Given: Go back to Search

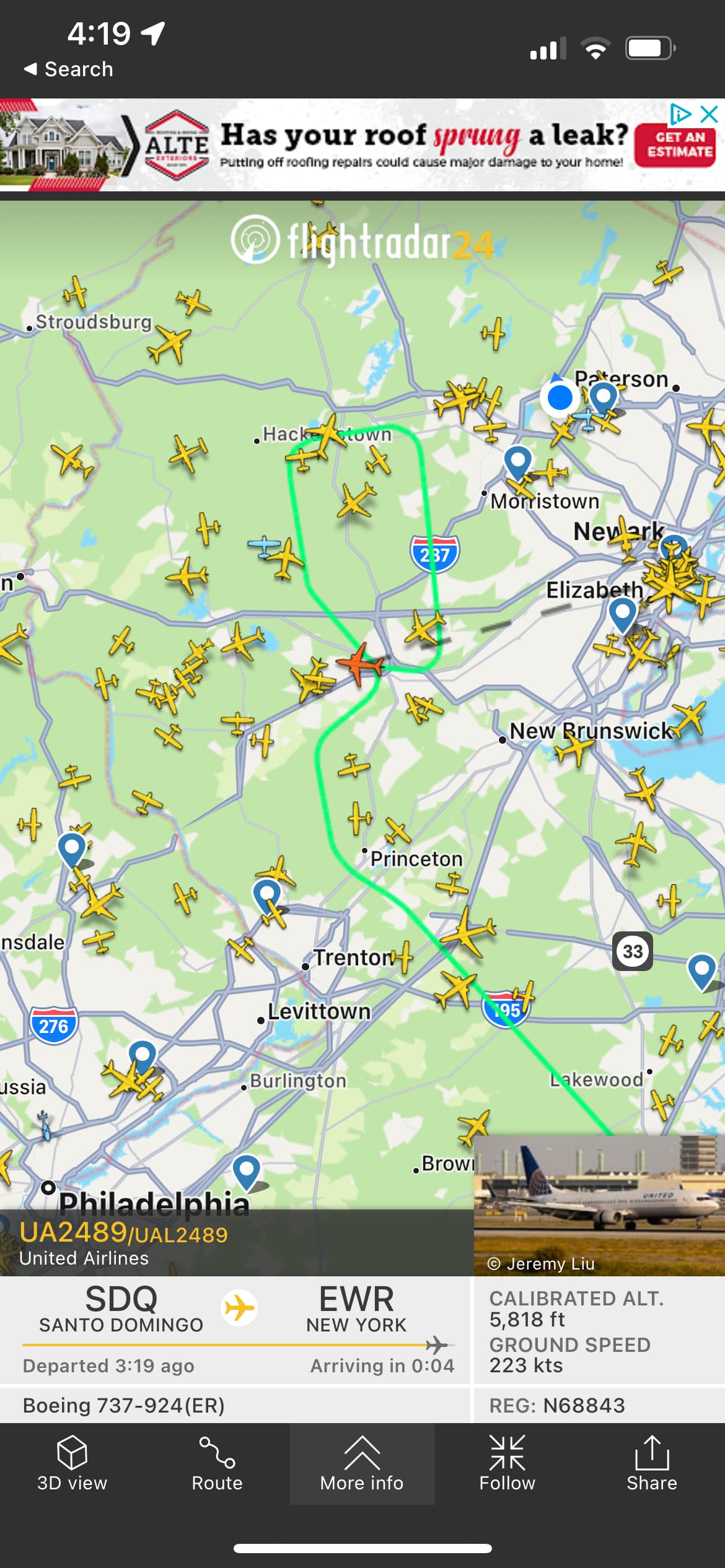Looking at the screenshot, I should tap(68, 69).
